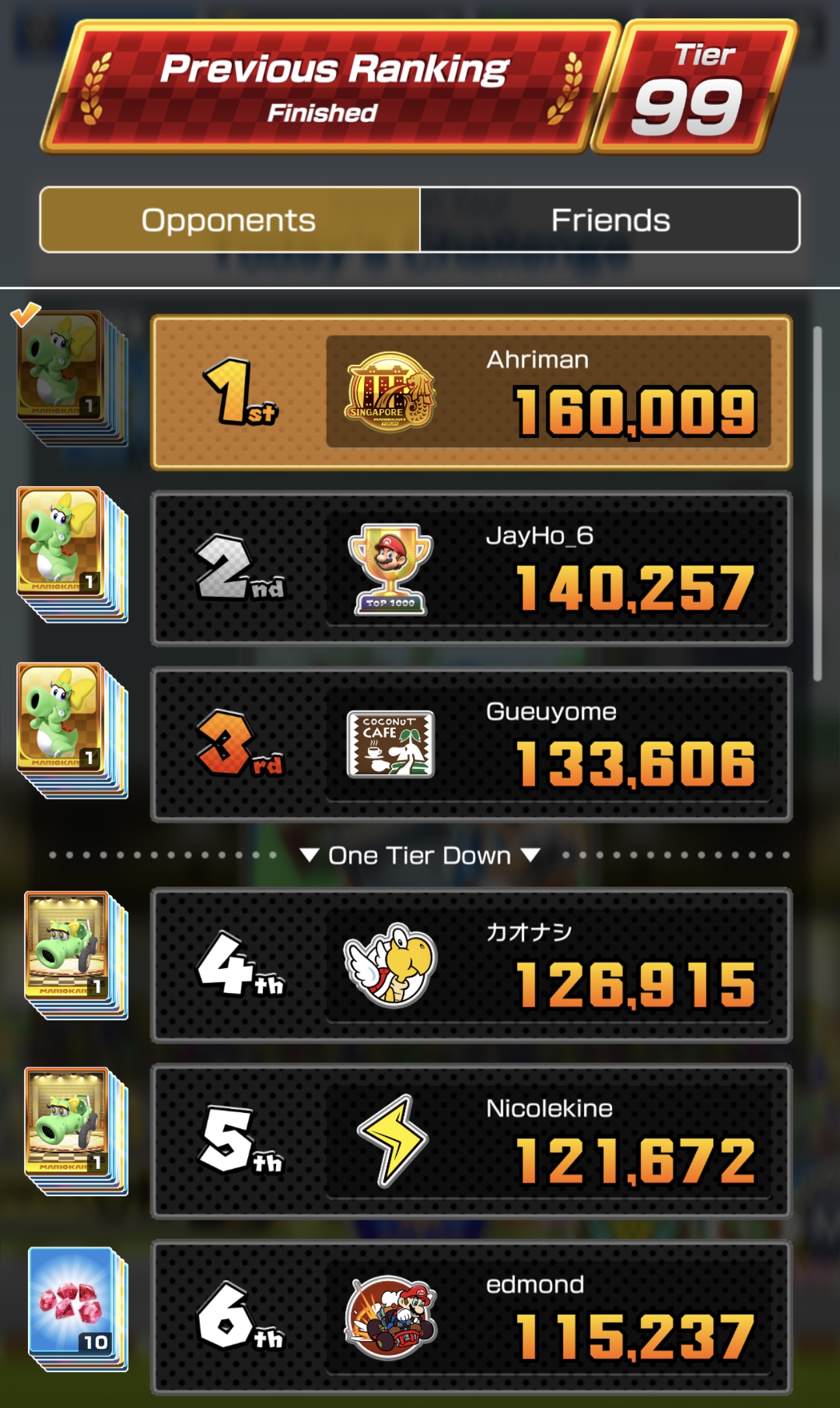View JayHo_6's second place entry
The width and height of the screenshot is (840, 1408).
click(x=471, y=568)
